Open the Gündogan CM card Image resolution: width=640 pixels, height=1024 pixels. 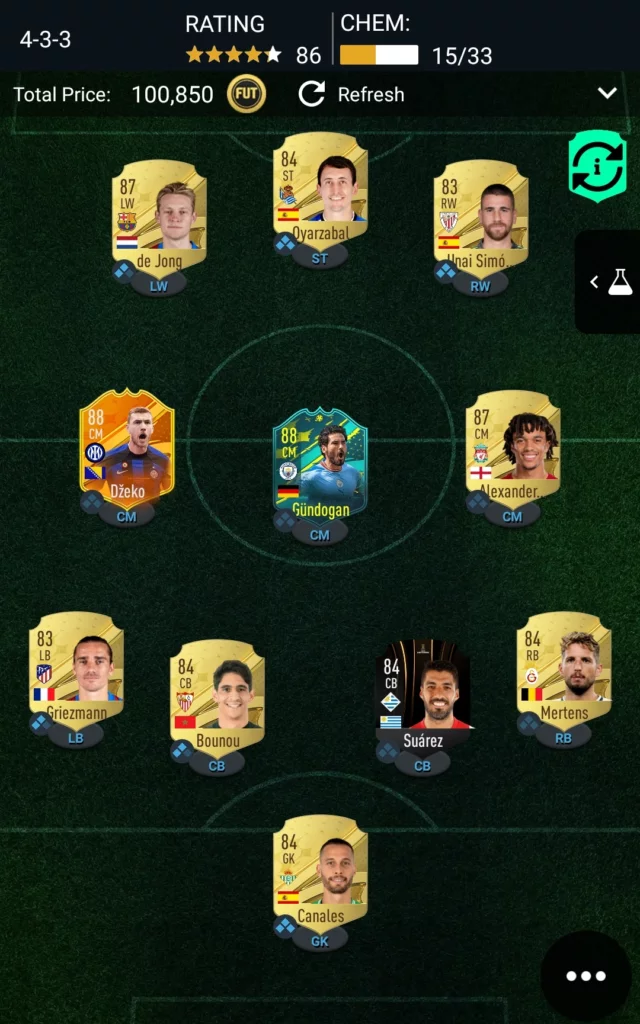click(x=320, y=464)
